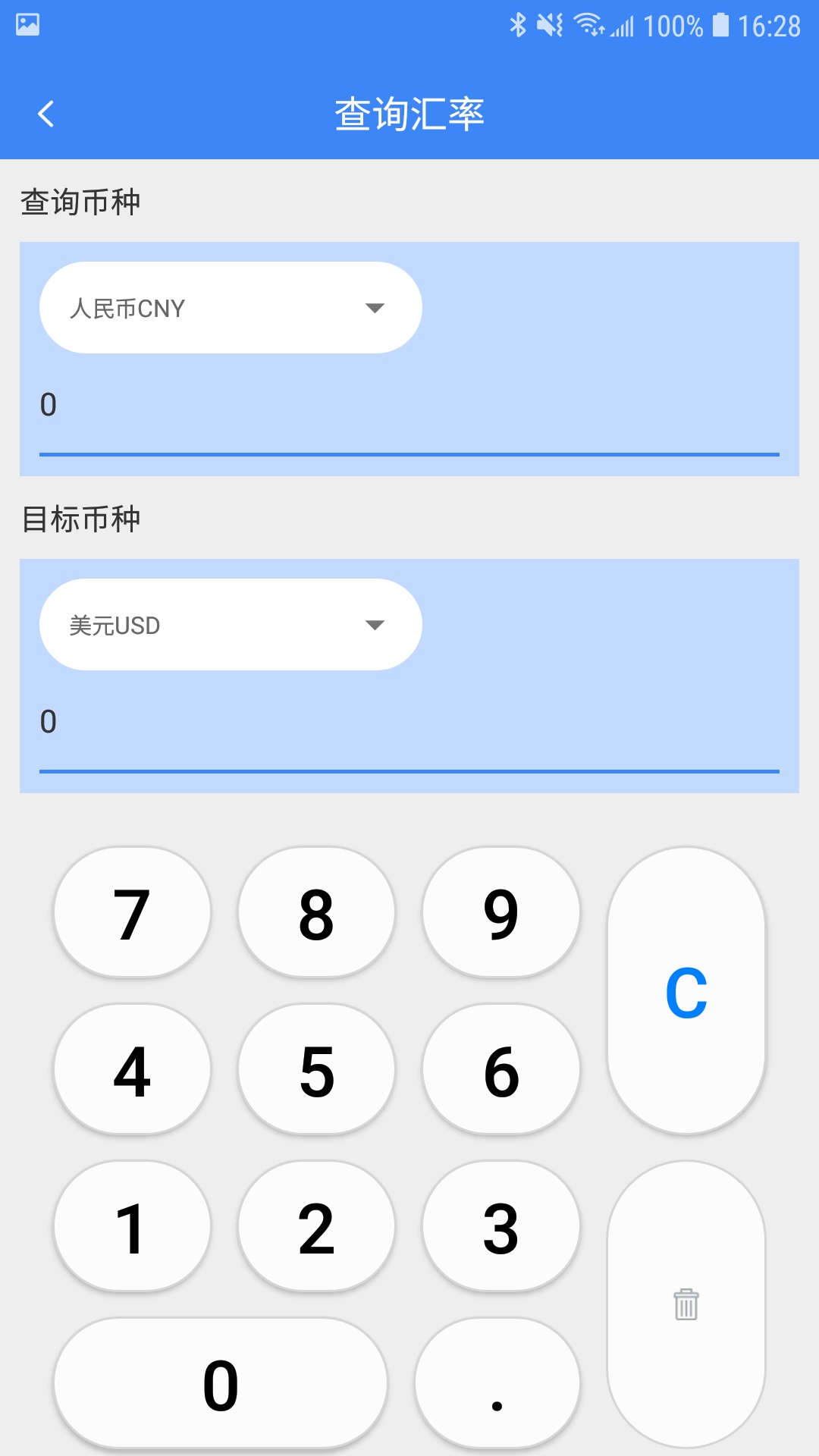Tap the 5 key
The height and width of the screenshot is (1456, 819).
tap(316, 1069)
